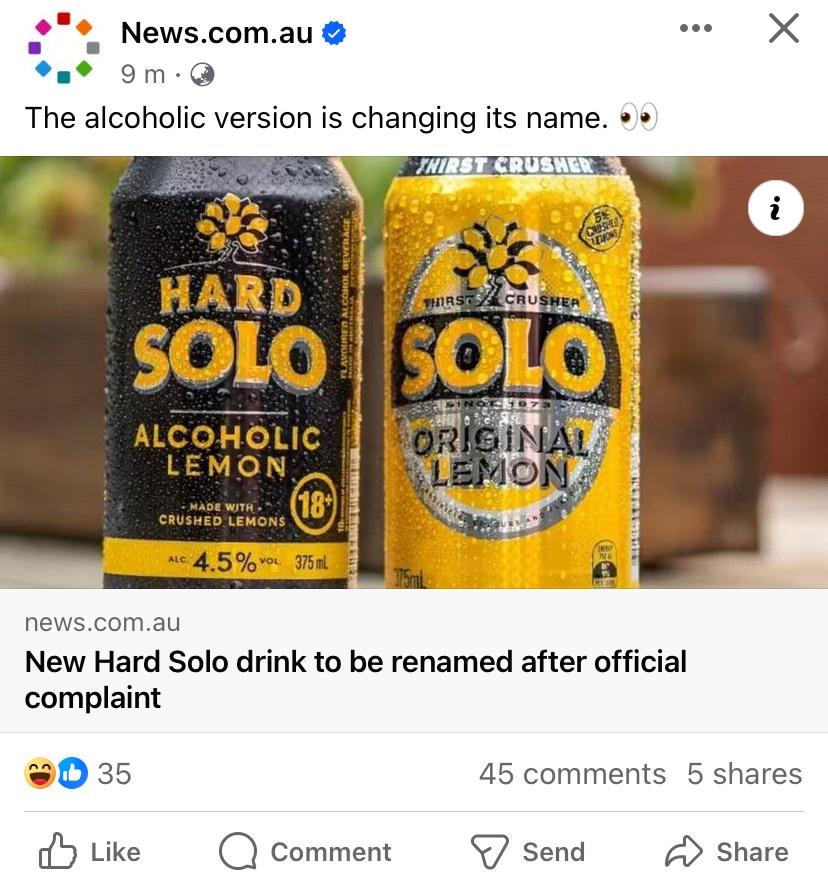Tap the info icon on the article image

776,208
